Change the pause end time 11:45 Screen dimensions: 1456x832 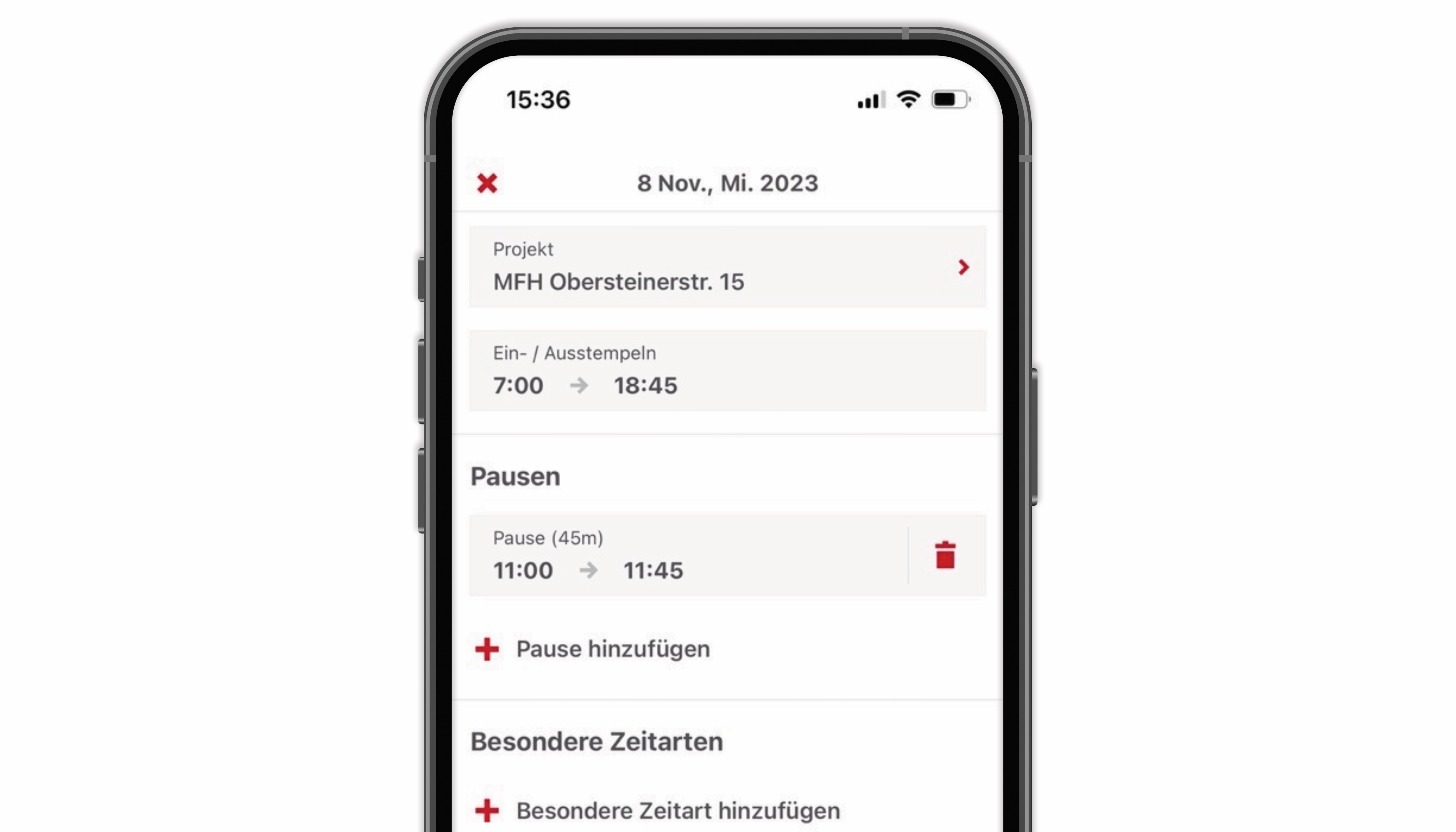tap(653, 570)
